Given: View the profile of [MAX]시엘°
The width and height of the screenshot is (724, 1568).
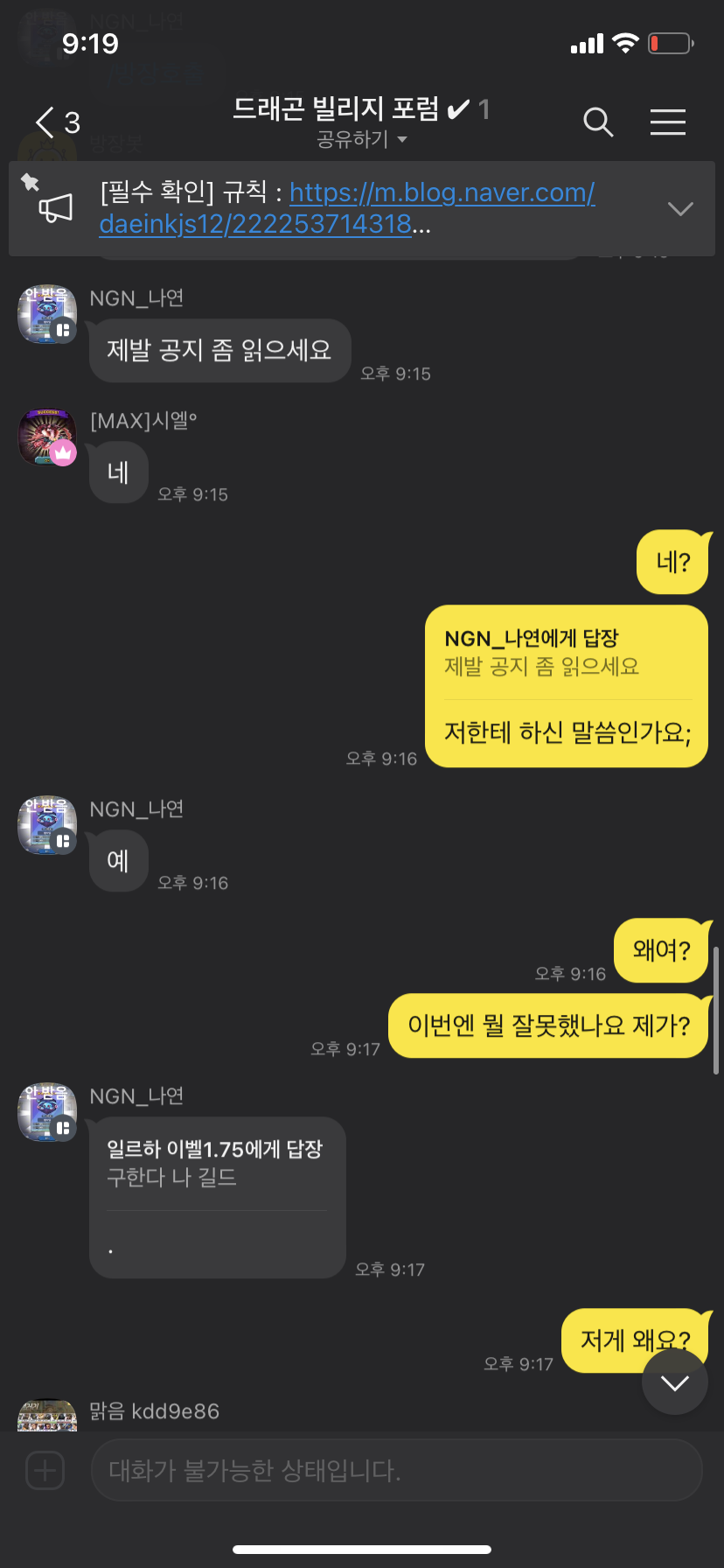Looking at the screenshot, I should coord(47,437).
